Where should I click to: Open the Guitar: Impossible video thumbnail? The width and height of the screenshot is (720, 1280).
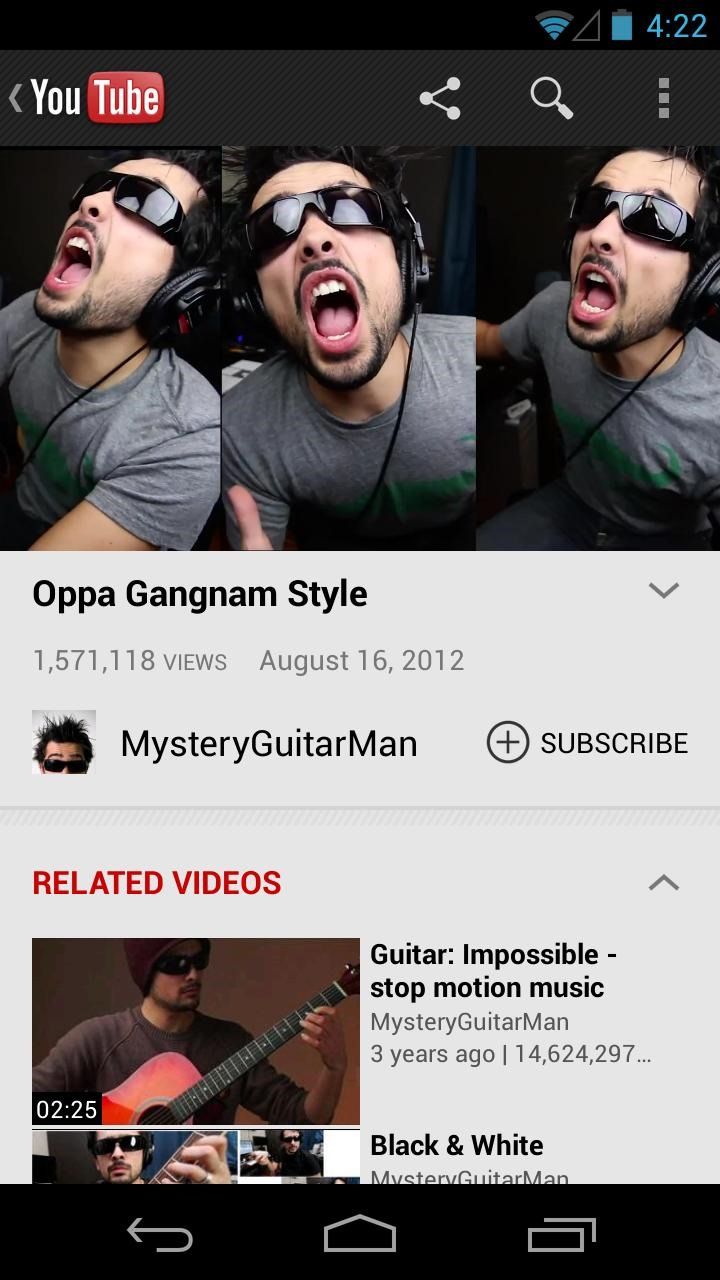pyautogui.click(x=195, y=1031)
